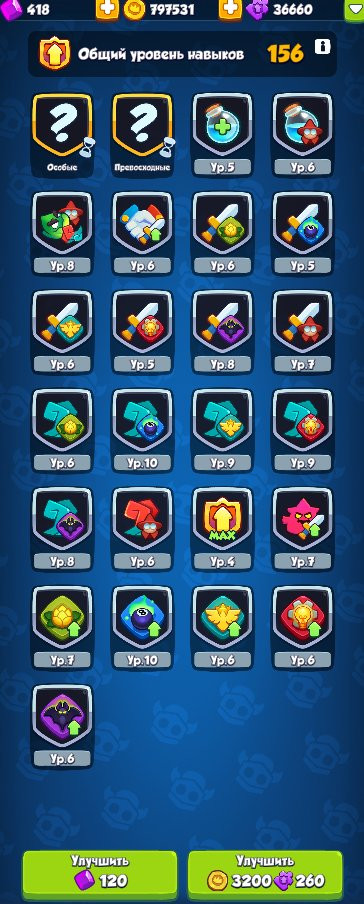Open the Превосходные mystery skill tile
The image size is (364, 904).
point(142,134)
